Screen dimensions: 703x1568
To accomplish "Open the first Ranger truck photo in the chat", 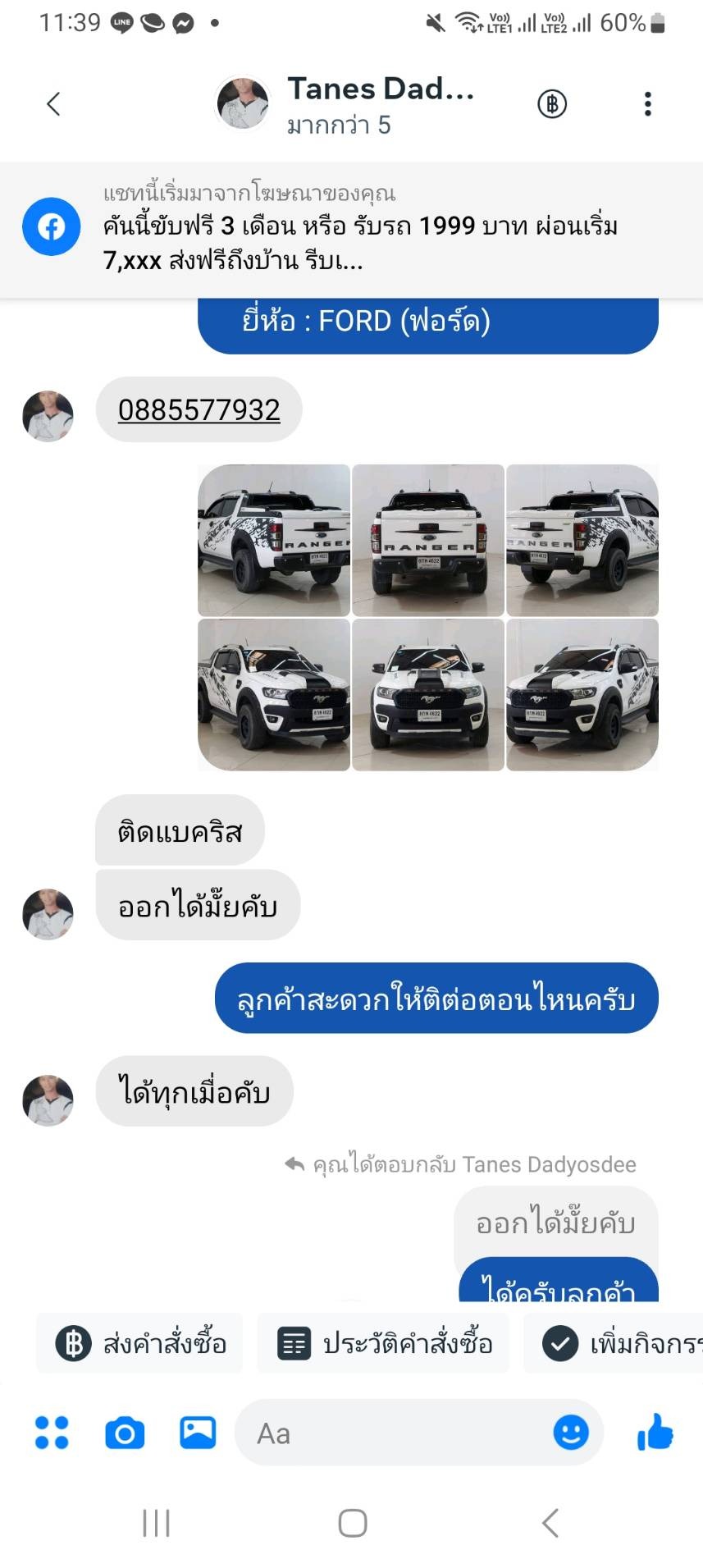I will tap(274, 540).
